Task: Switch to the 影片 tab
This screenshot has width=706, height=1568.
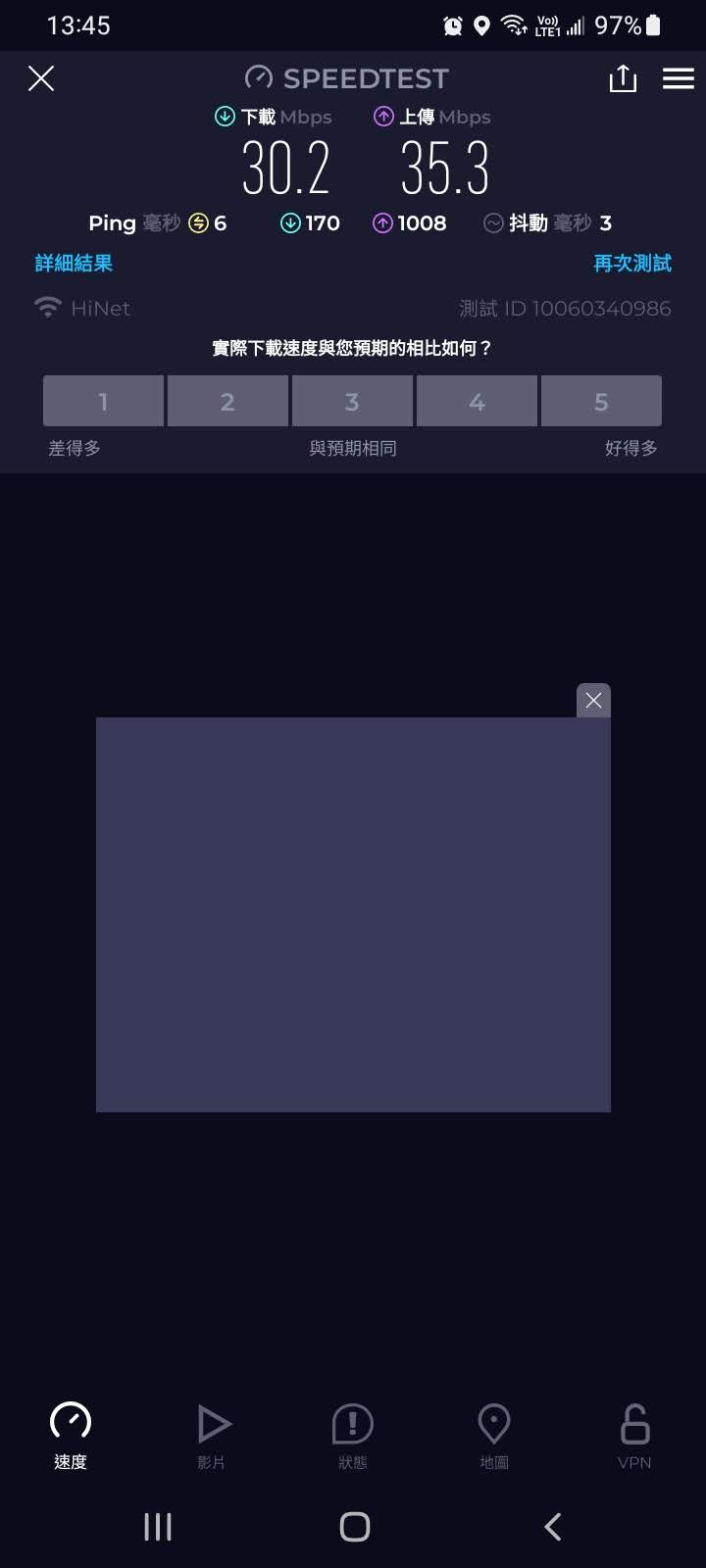Action: (212, 1435)
